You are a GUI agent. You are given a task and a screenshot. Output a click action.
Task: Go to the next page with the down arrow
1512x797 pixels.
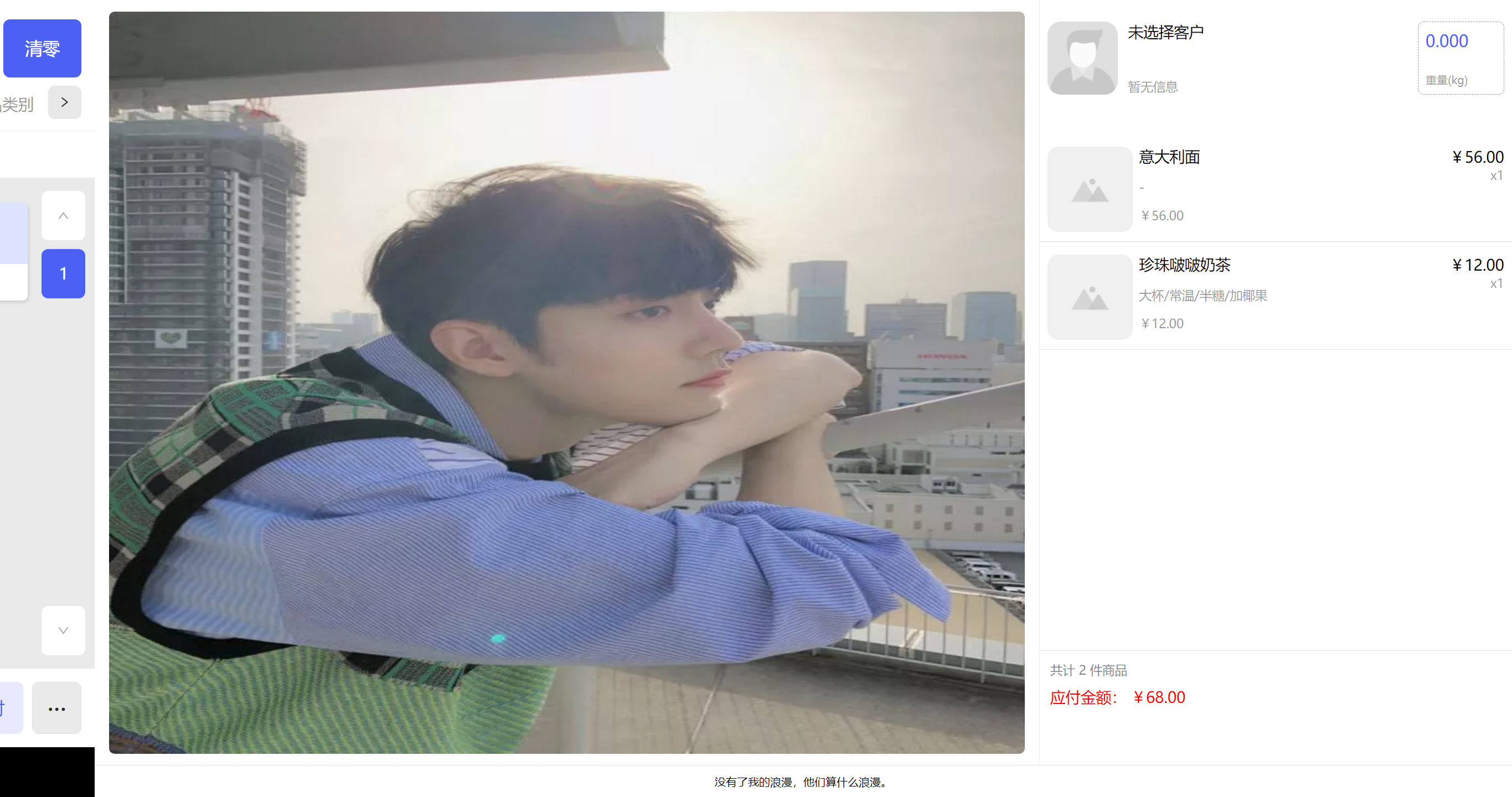(x=63, y=630)
